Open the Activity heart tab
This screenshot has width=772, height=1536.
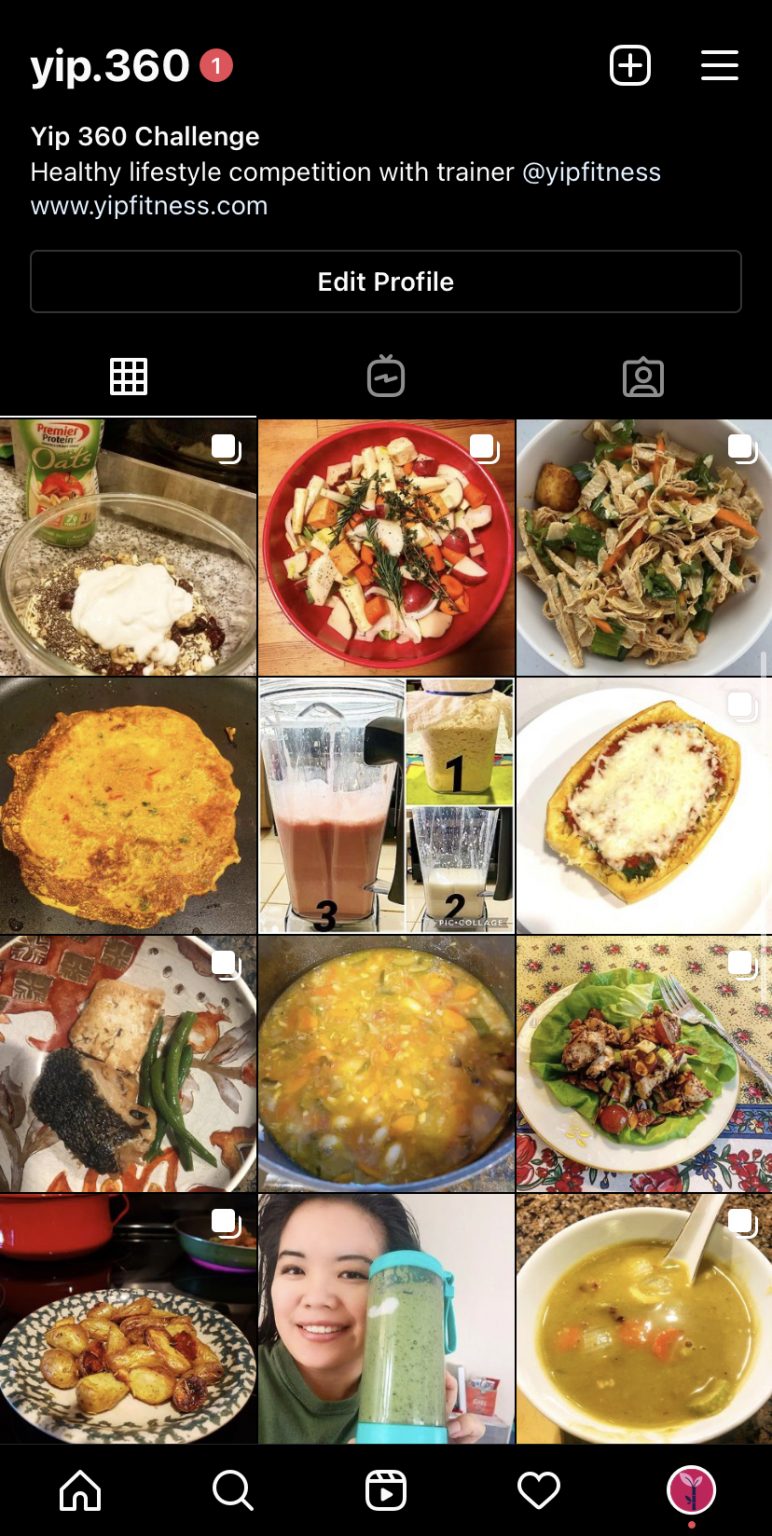pos(538,1491)
